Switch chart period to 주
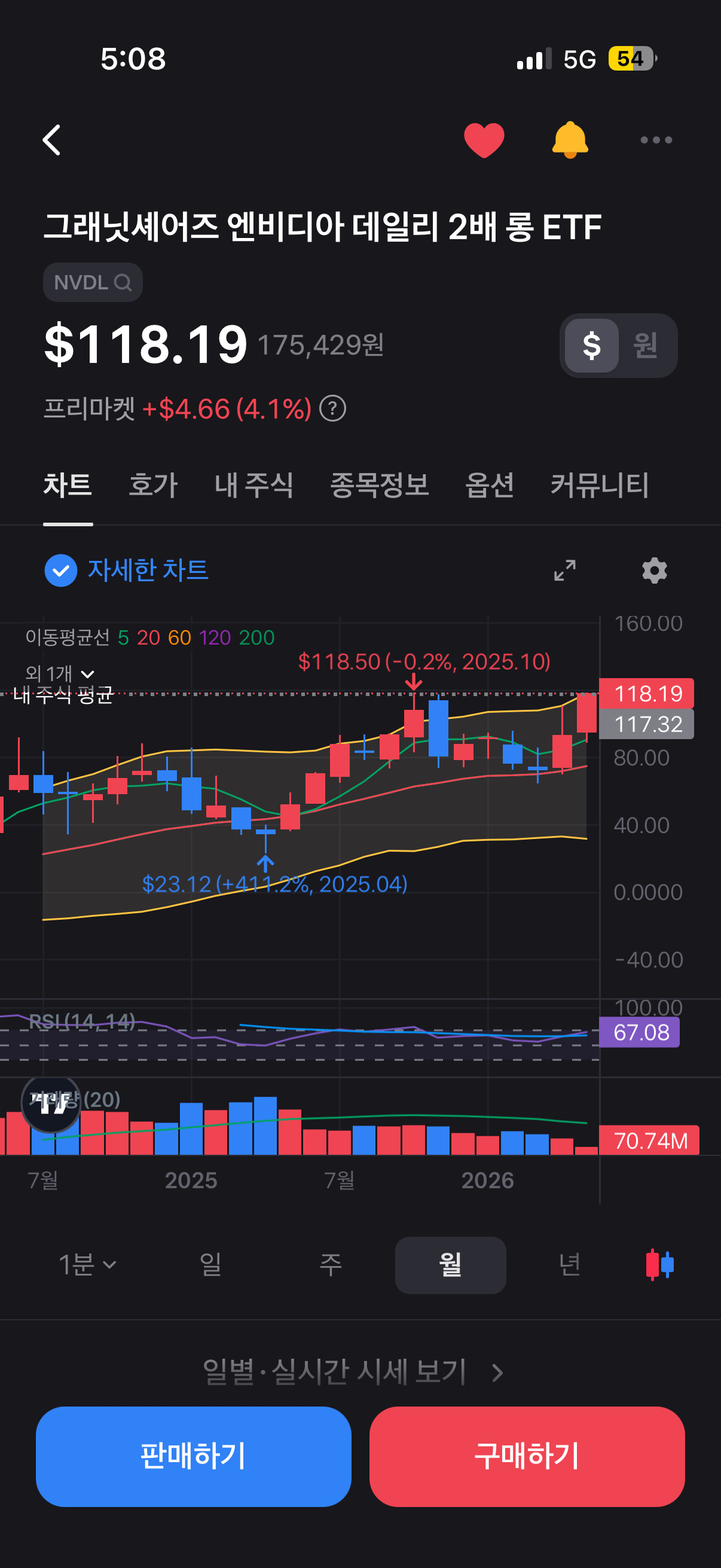721x1568 pixels. tap(331, 1265)
